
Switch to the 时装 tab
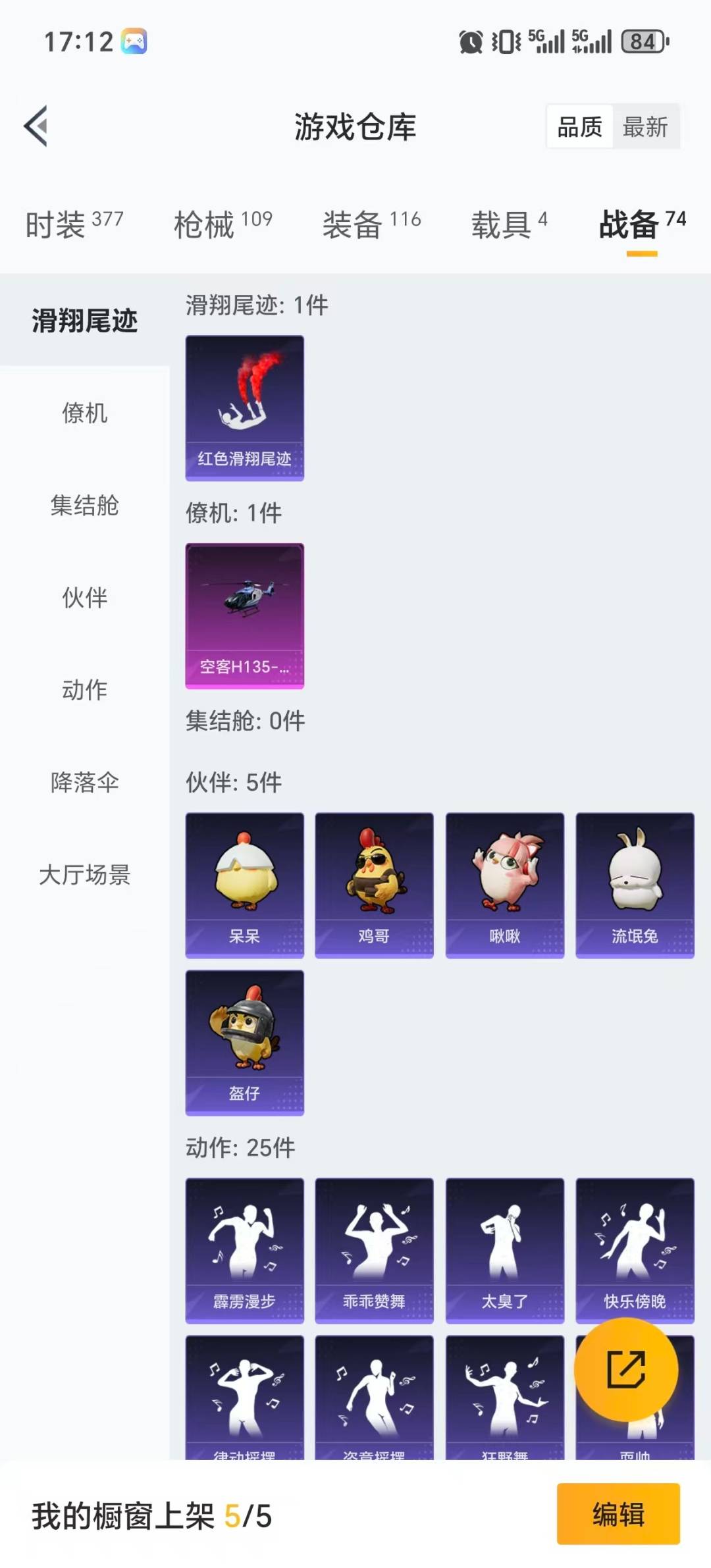[x=56, y=224]
